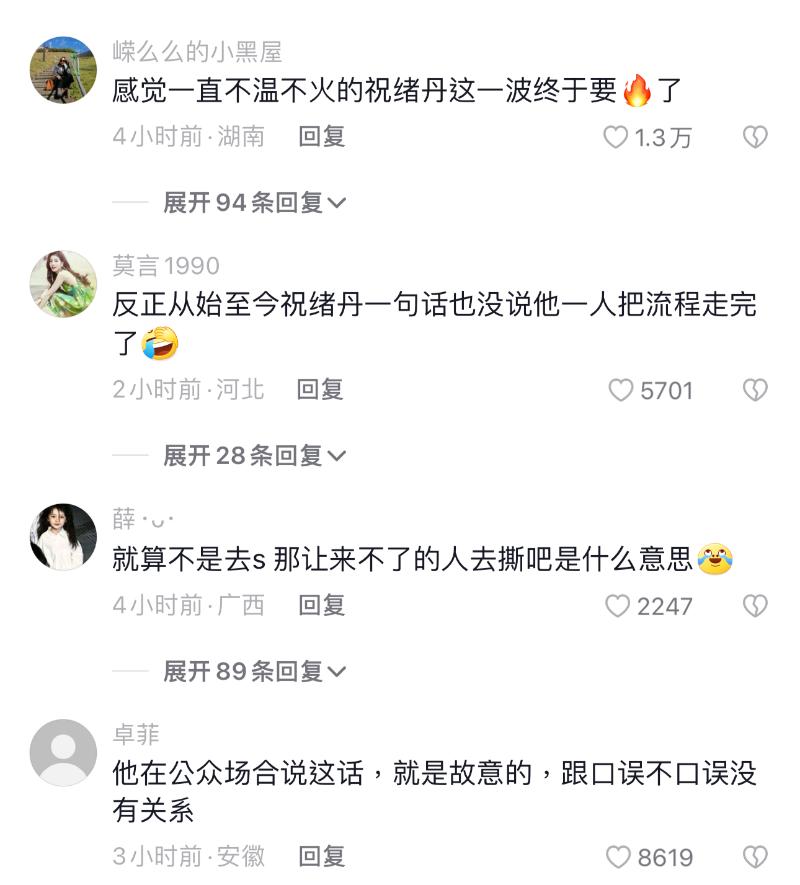This screenshot has height=885, width=800.
Task: Dislike the comment by 嵘么么的小黑屋
Action: click(x=755, y=138)
